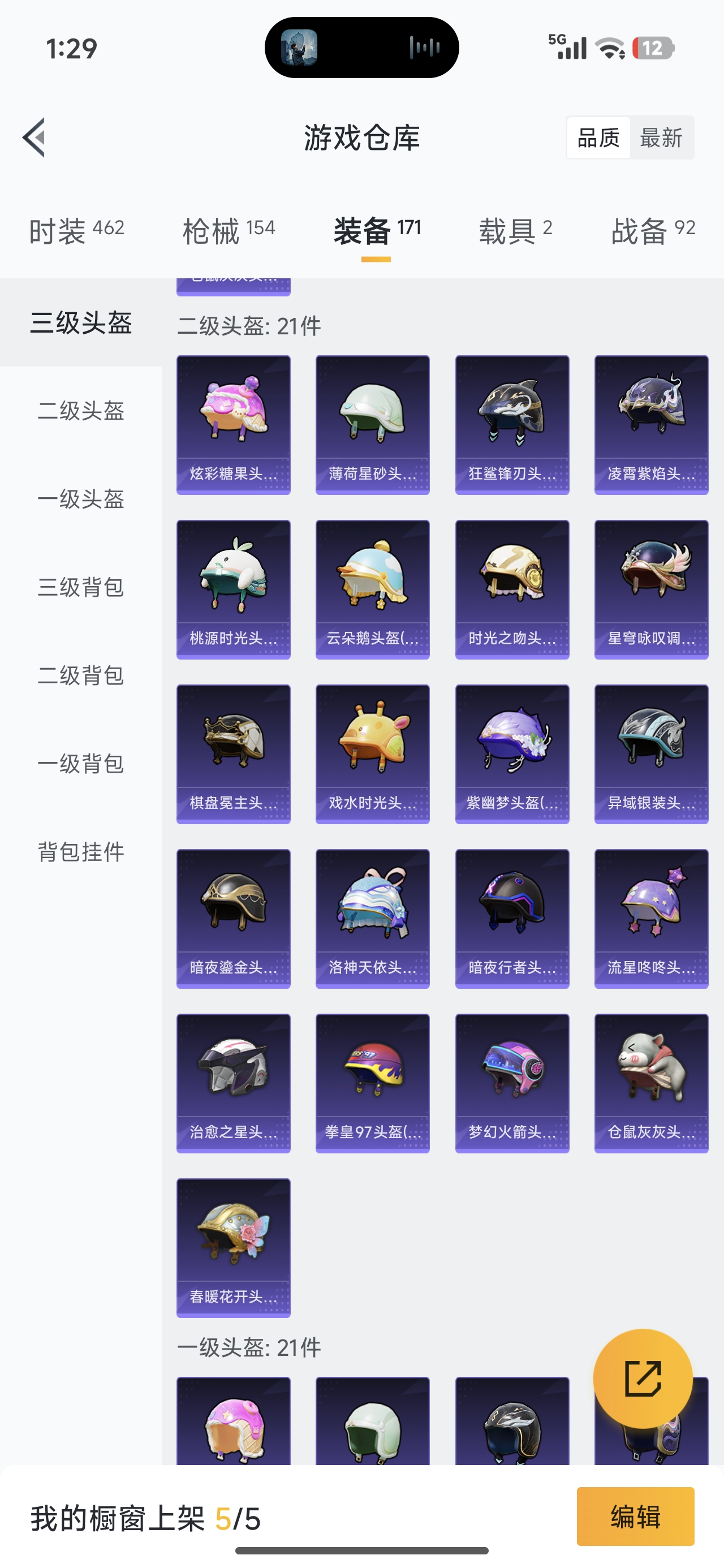Open the 战备 tab
The height and width of the screenshot is (1568, 724).
(653, 231)
